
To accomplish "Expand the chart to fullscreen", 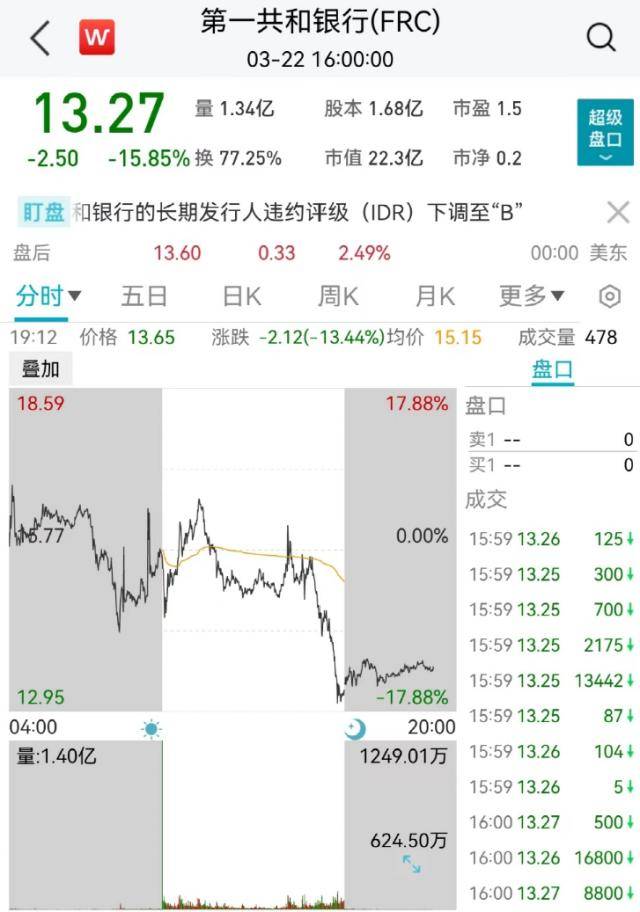I will (x=411, y=864).
